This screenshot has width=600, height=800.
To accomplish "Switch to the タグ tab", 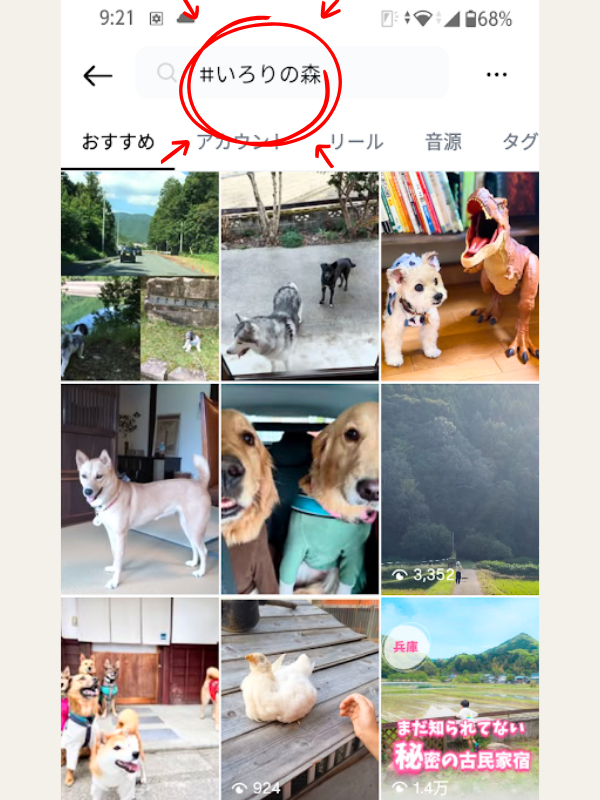I will [x=519, y=142].
